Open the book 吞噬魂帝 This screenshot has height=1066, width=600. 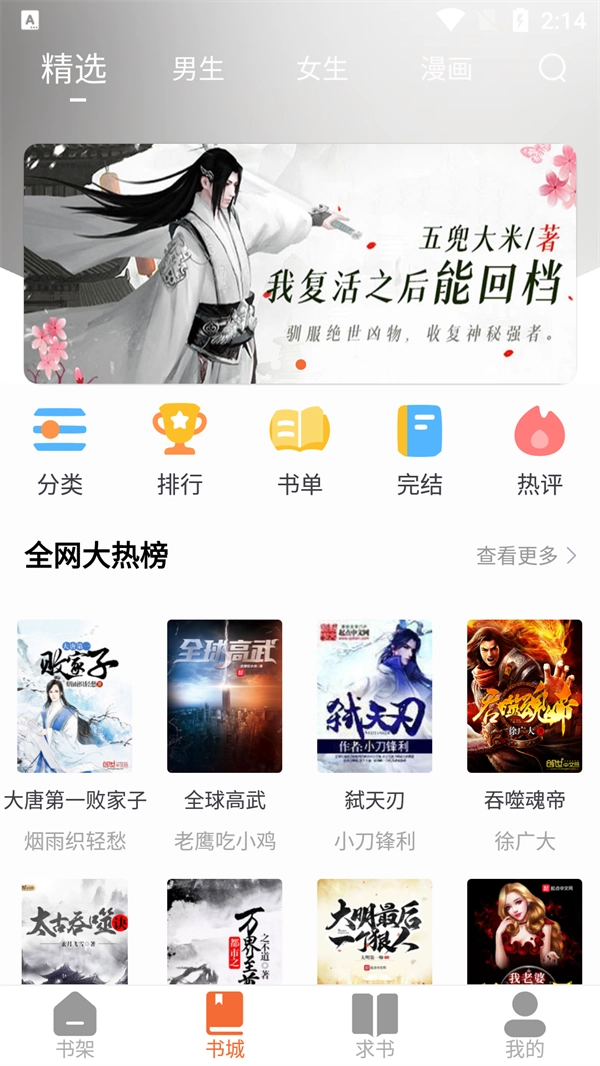coord(525,696)
